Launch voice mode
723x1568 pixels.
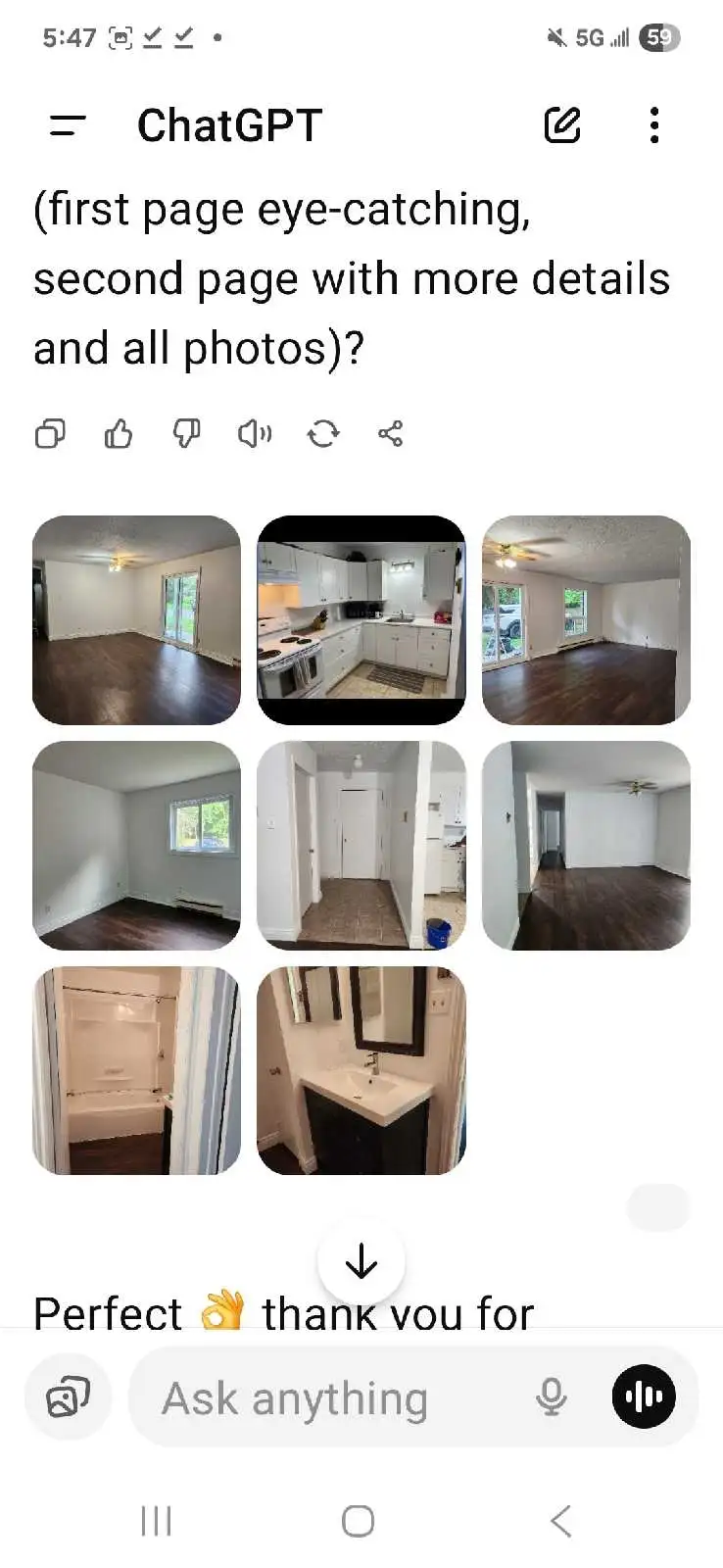click(644, 1397)
